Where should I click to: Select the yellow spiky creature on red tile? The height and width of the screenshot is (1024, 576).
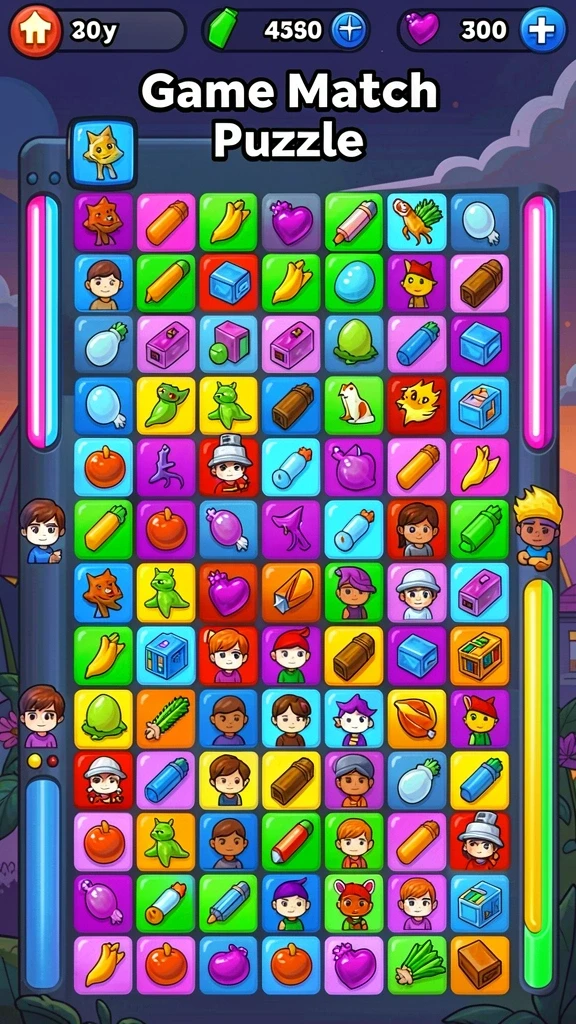(x=417, y=406)
